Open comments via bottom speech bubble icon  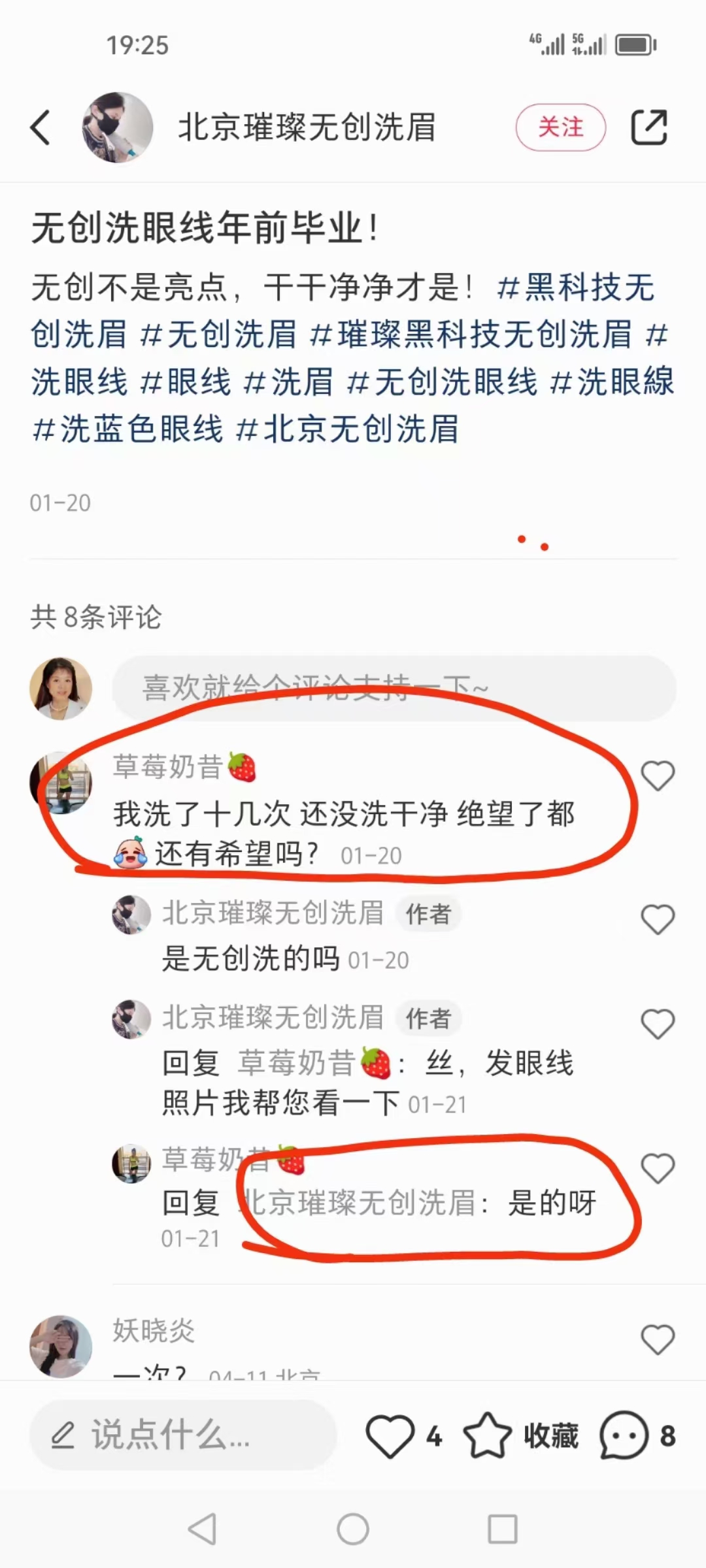pos(624,1435)
